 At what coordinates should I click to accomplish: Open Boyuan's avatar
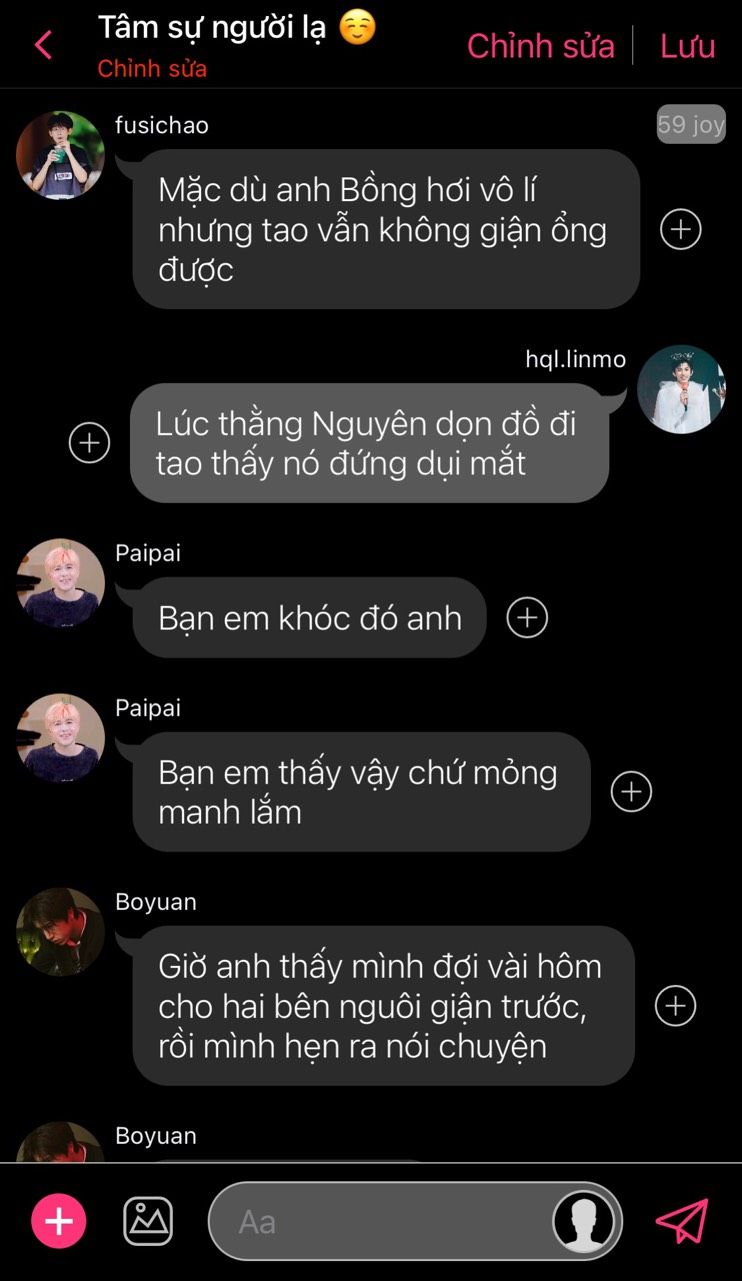coord(60,932)
